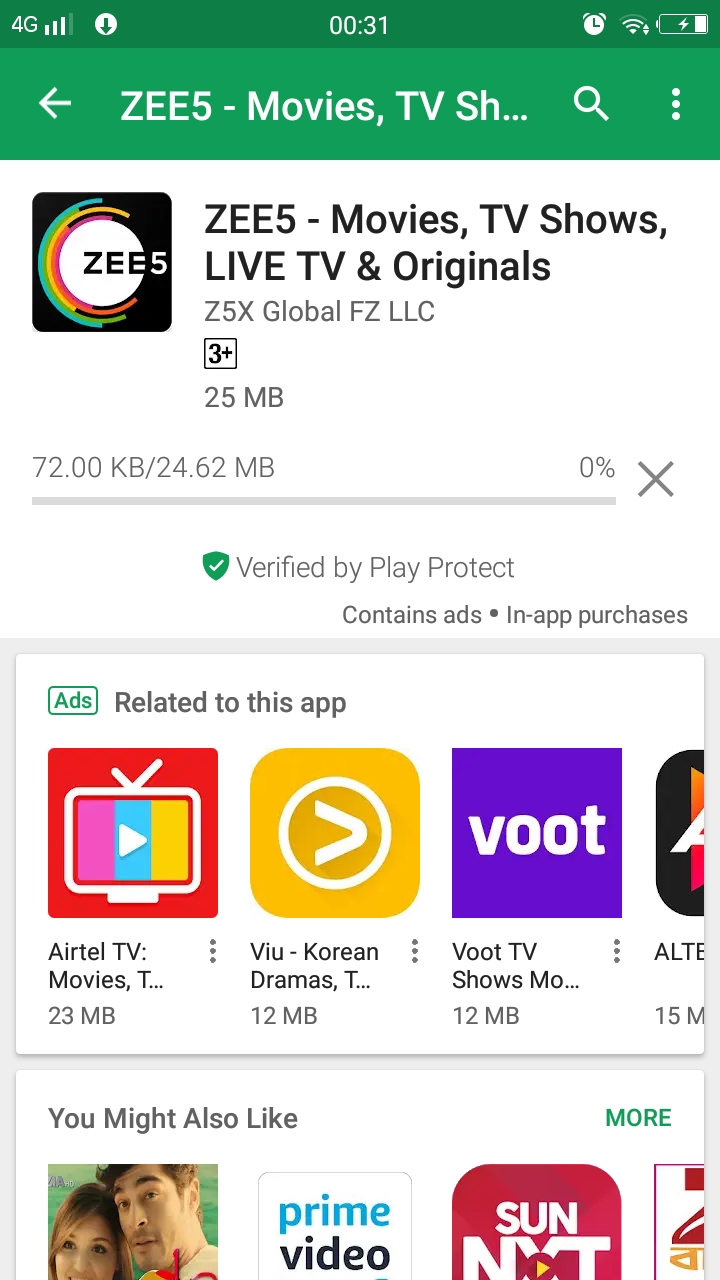Cancel the ZEE5 download
The height and width of the screenshot is (1280, 720).
click(x=656, y=479)
